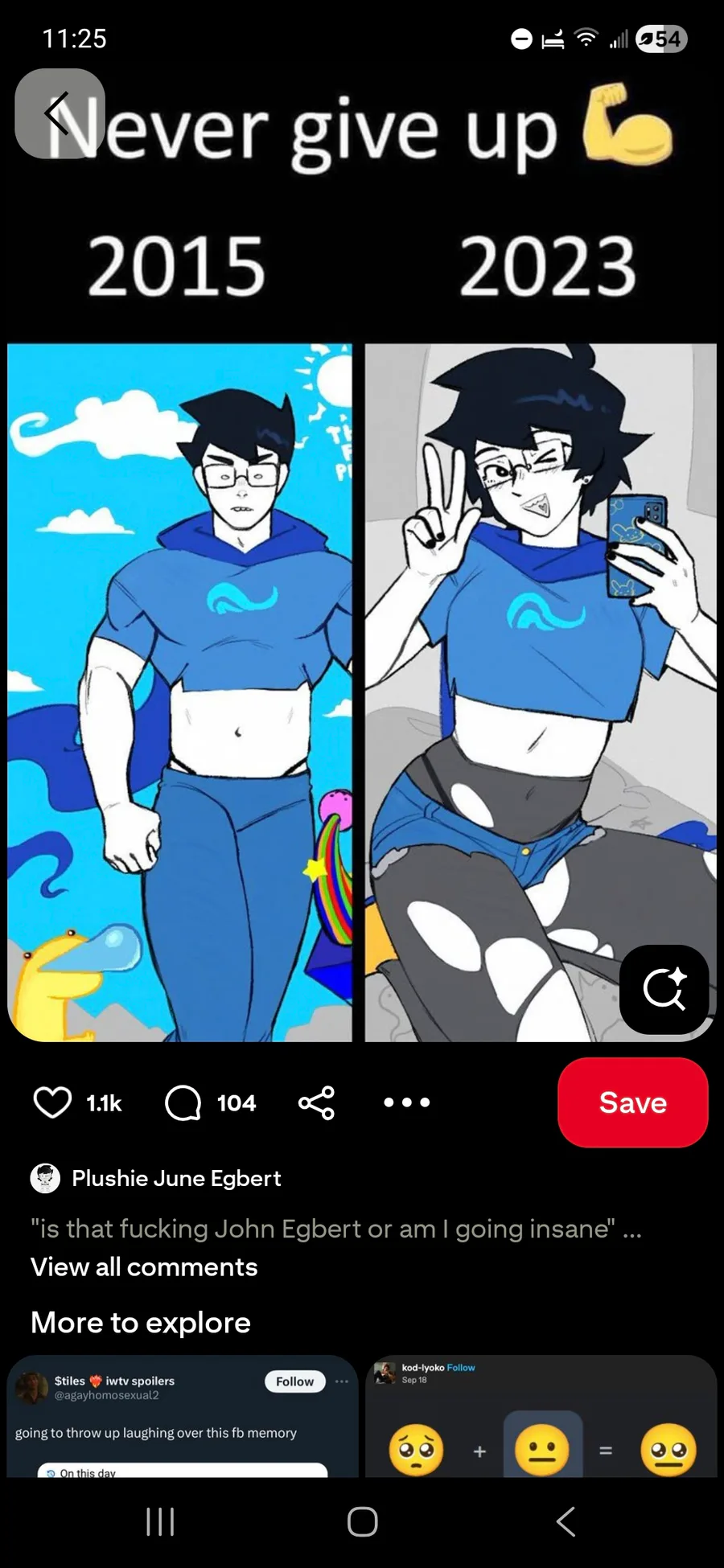Share this pin

pos(316,1102)
